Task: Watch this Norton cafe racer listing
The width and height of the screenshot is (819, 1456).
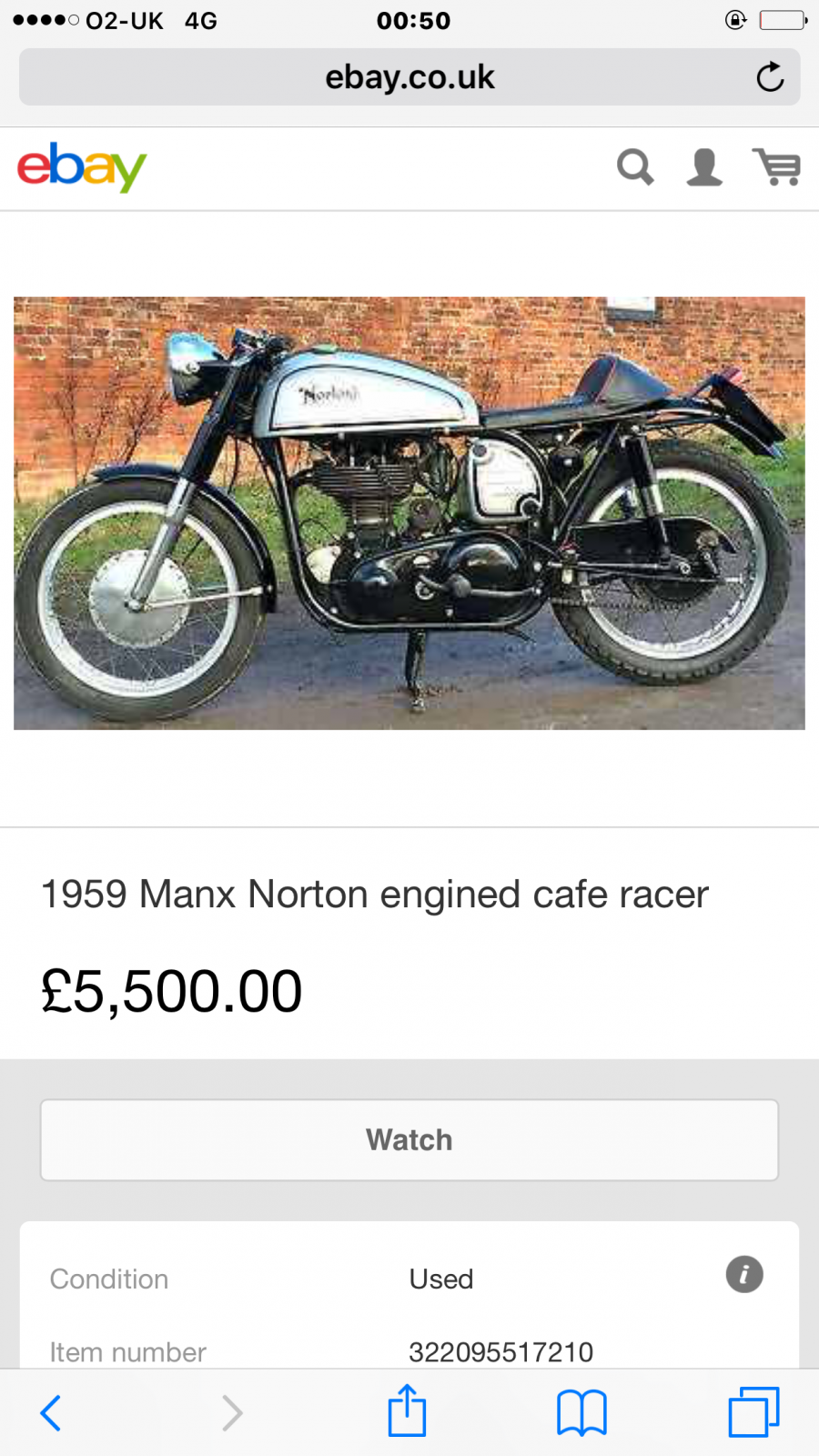Action: point(409,1140)
